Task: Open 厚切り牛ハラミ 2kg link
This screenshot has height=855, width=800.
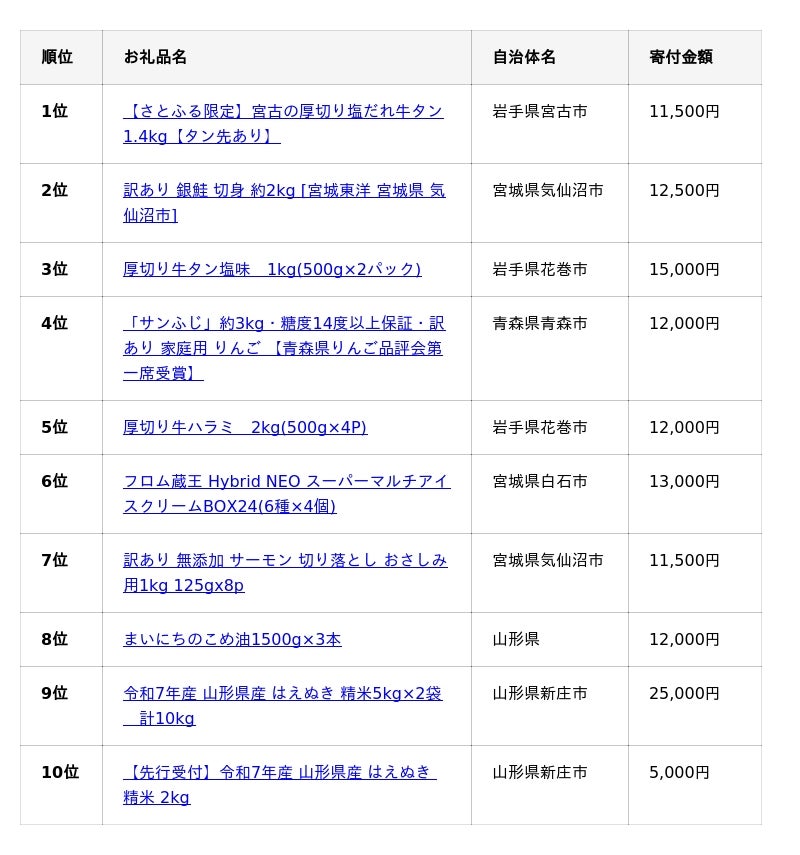Action: point(244,428)
